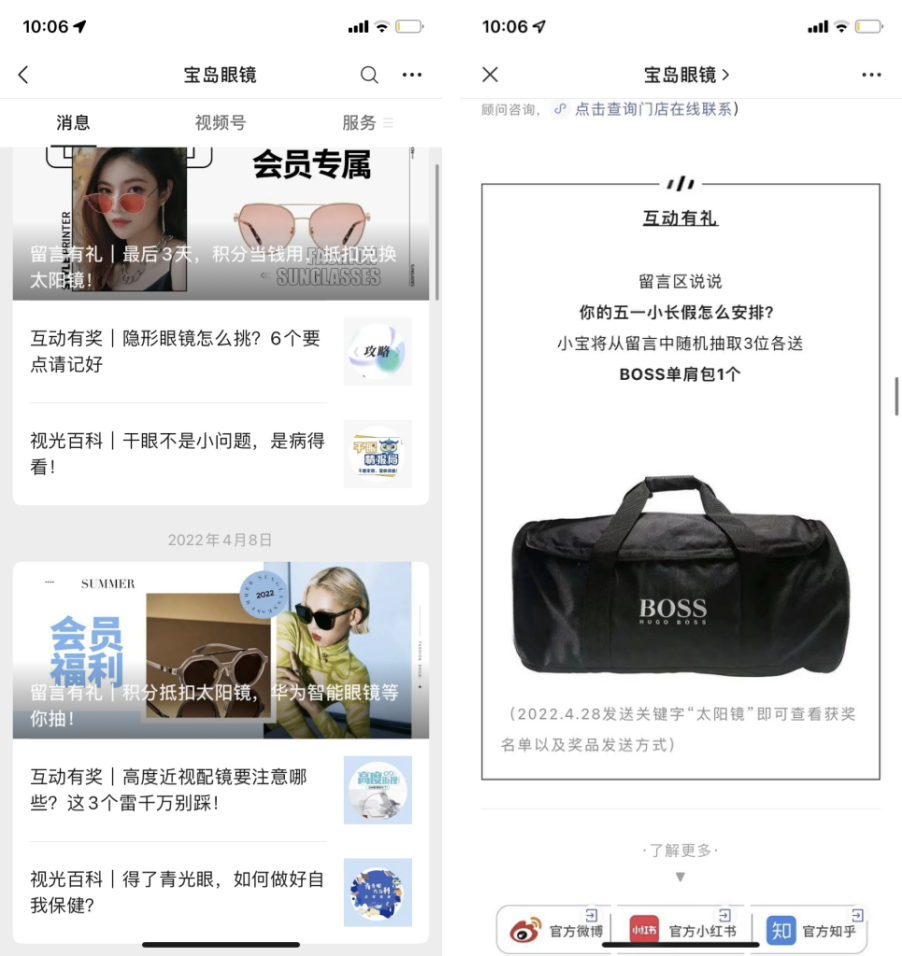The height and width of the screenshot is (956, 902).
Task: Switch to the 视频号 tab
Action: click(x=220, y=123)
